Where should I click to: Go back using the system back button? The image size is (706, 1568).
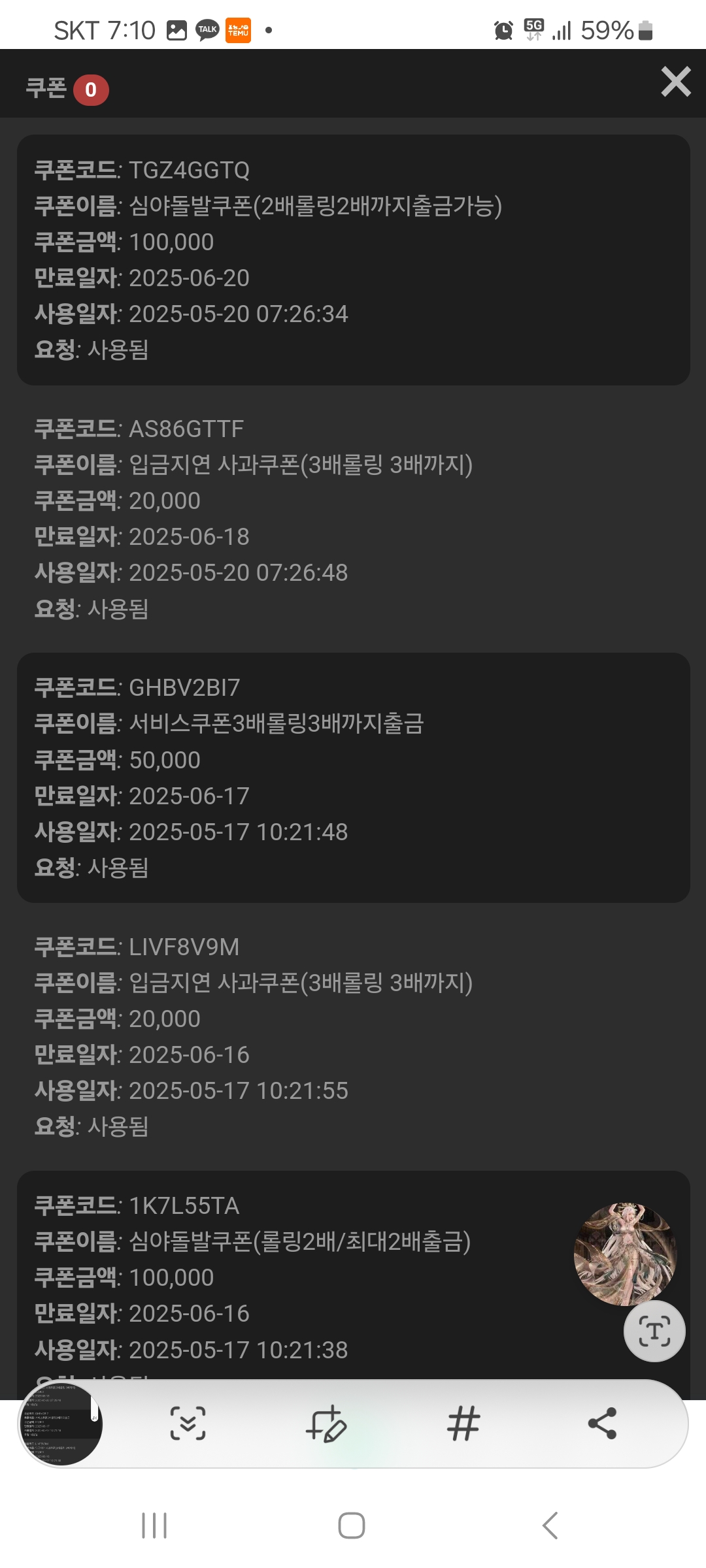550,1526
